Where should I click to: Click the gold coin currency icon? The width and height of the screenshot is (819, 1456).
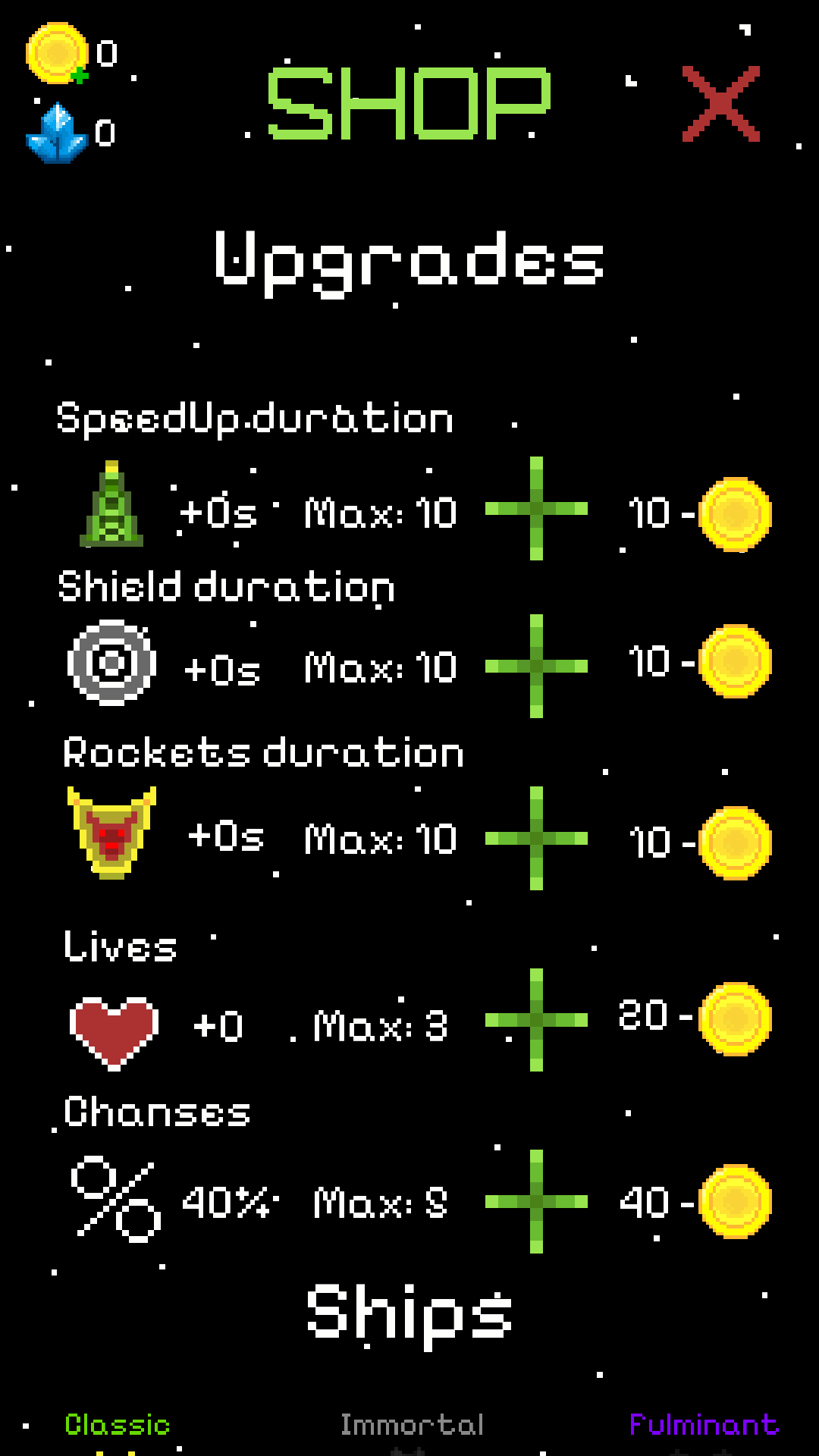[x=52, y=52]
